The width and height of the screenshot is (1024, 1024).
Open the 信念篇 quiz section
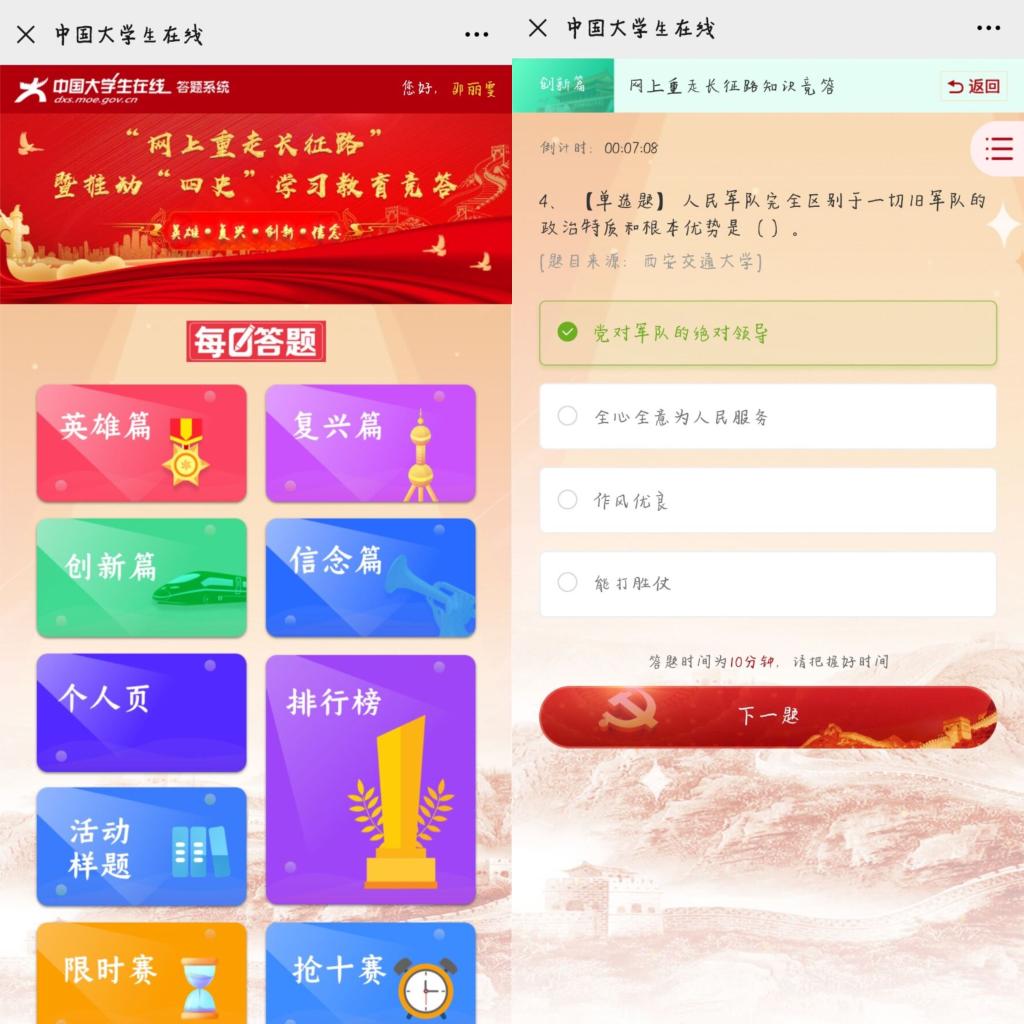(370, 577)
